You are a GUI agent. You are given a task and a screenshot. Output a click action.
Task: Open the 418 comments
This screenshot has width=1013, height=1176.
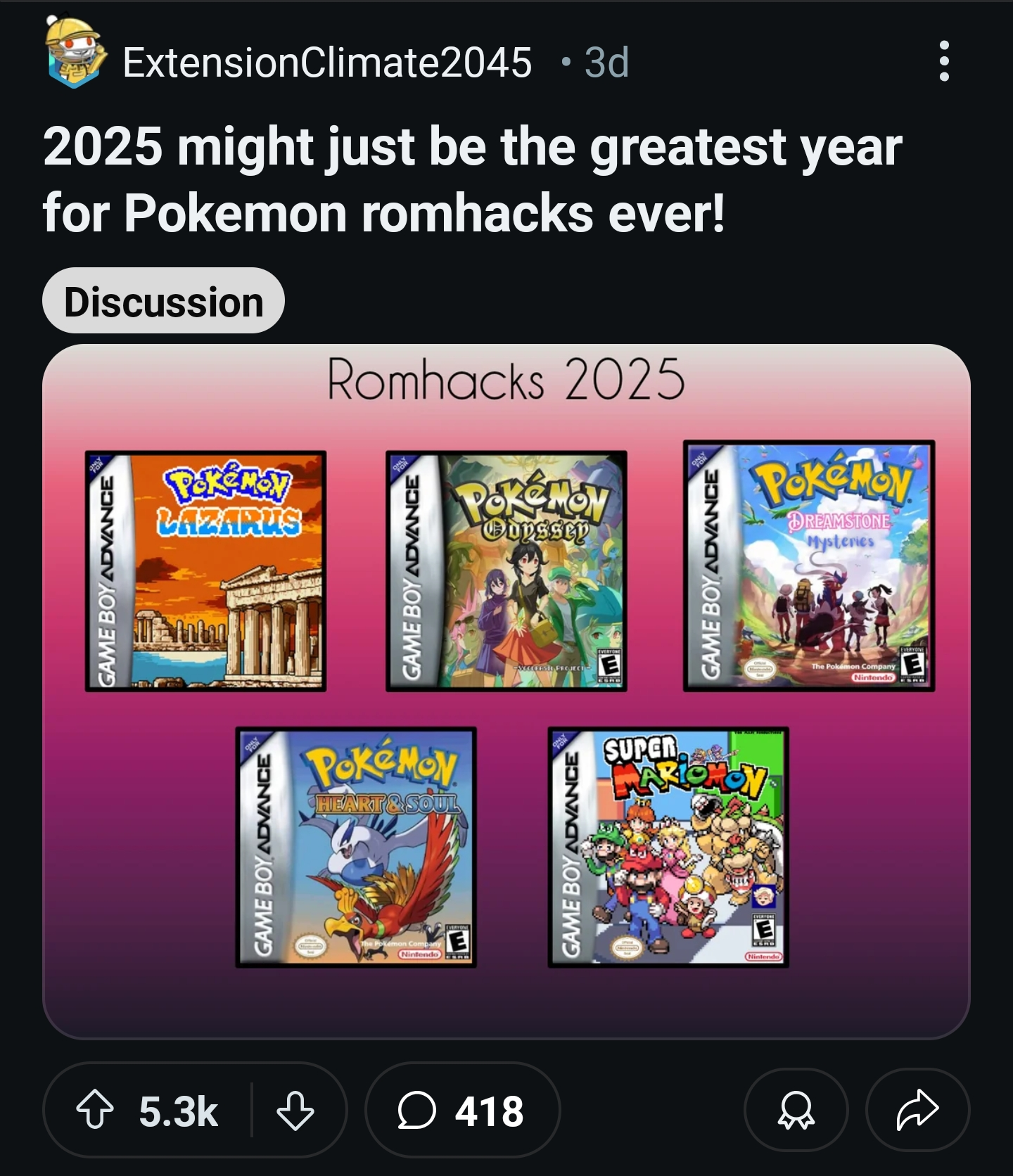click(462, 1110)
